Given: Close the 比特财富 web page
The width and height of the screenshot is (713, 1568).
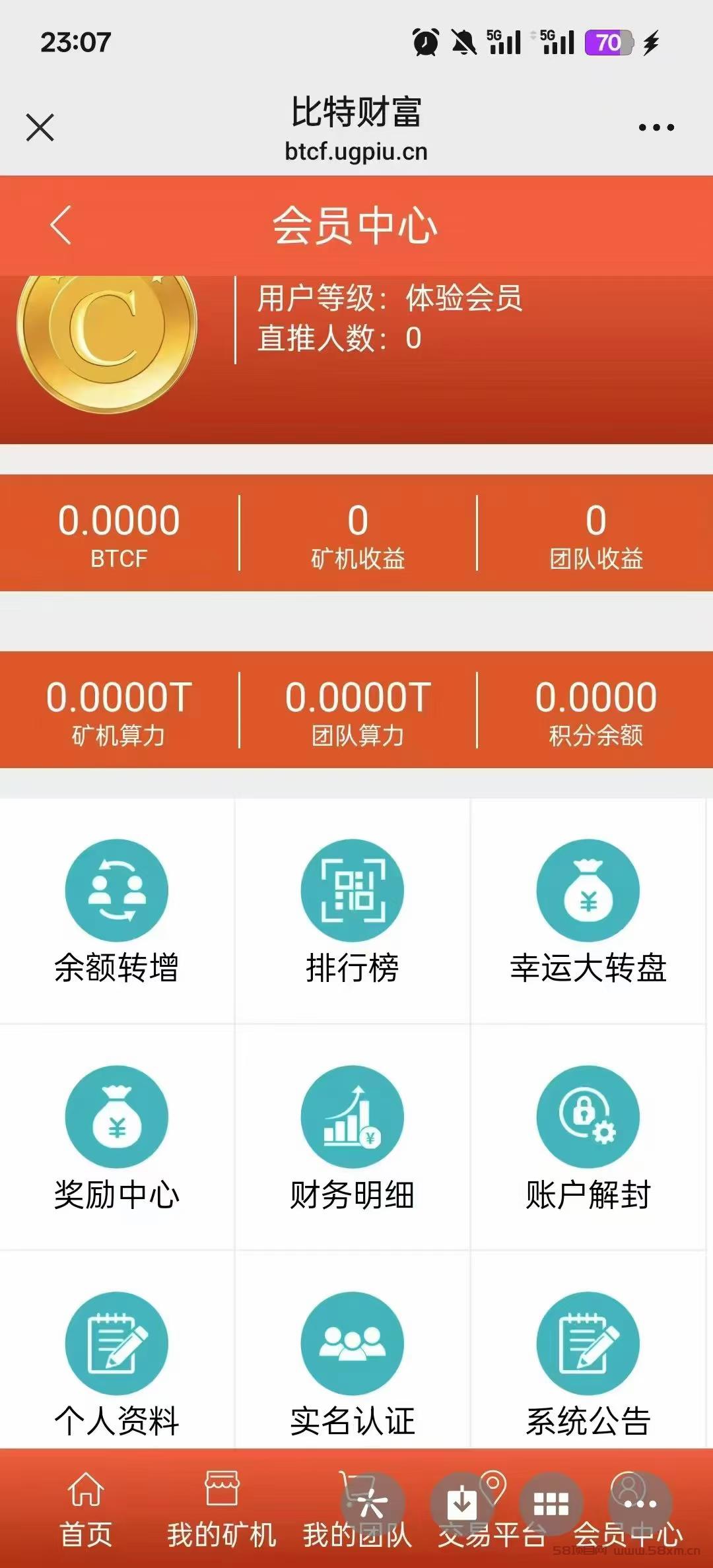Looking at the screenshot, I should (x=40, y=127).
